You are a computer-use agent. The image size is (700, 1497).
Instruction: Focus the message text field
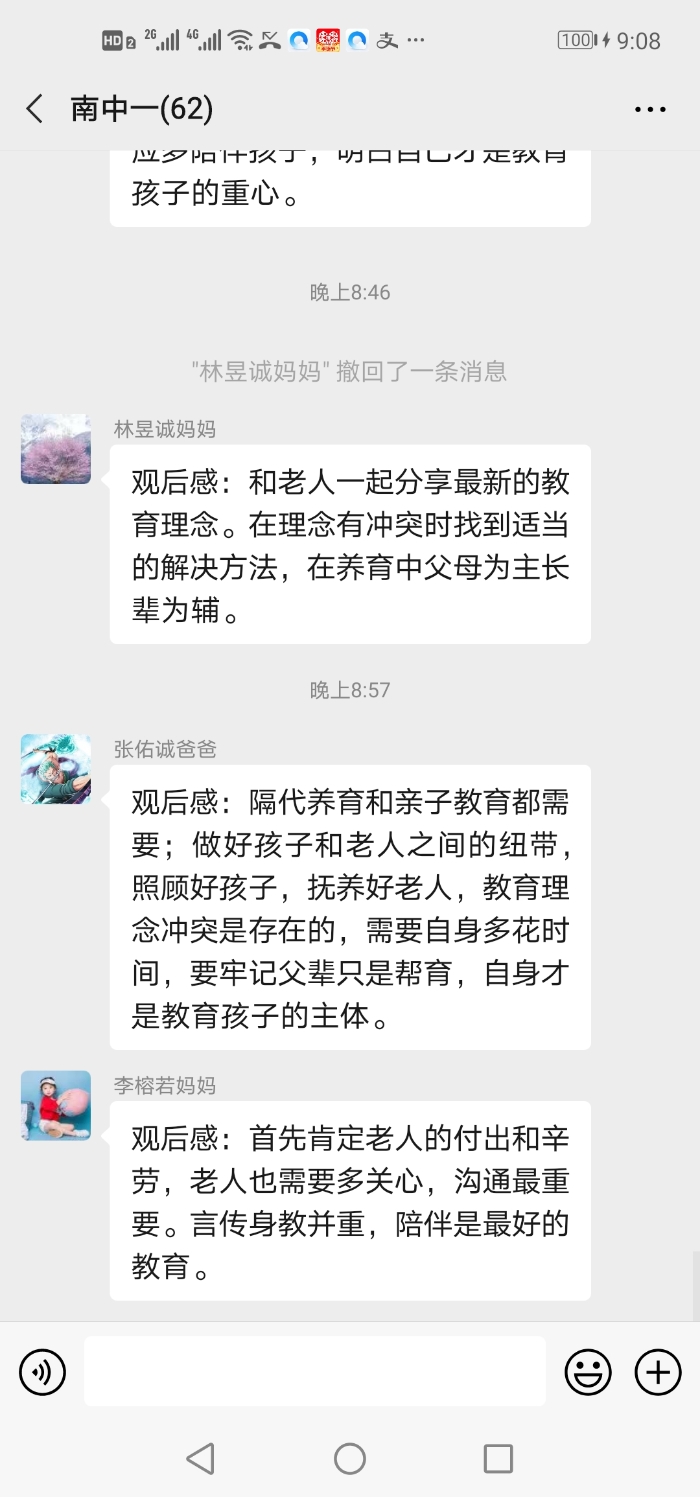click(x=315, y=1371)
